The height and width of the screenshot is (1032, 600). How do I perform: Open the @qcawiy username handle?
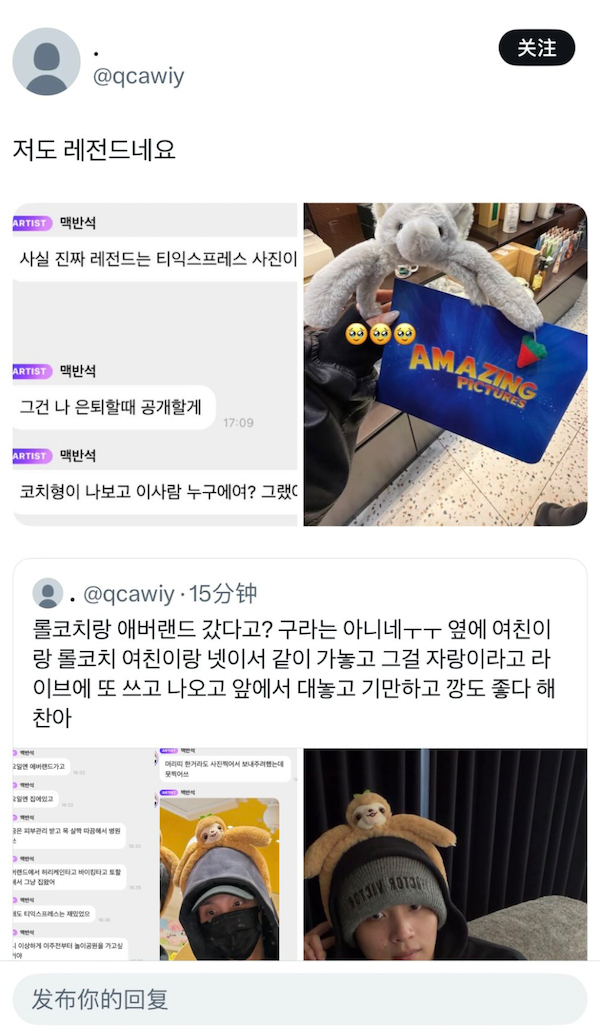pyautogui.click(x=138, y=76)
